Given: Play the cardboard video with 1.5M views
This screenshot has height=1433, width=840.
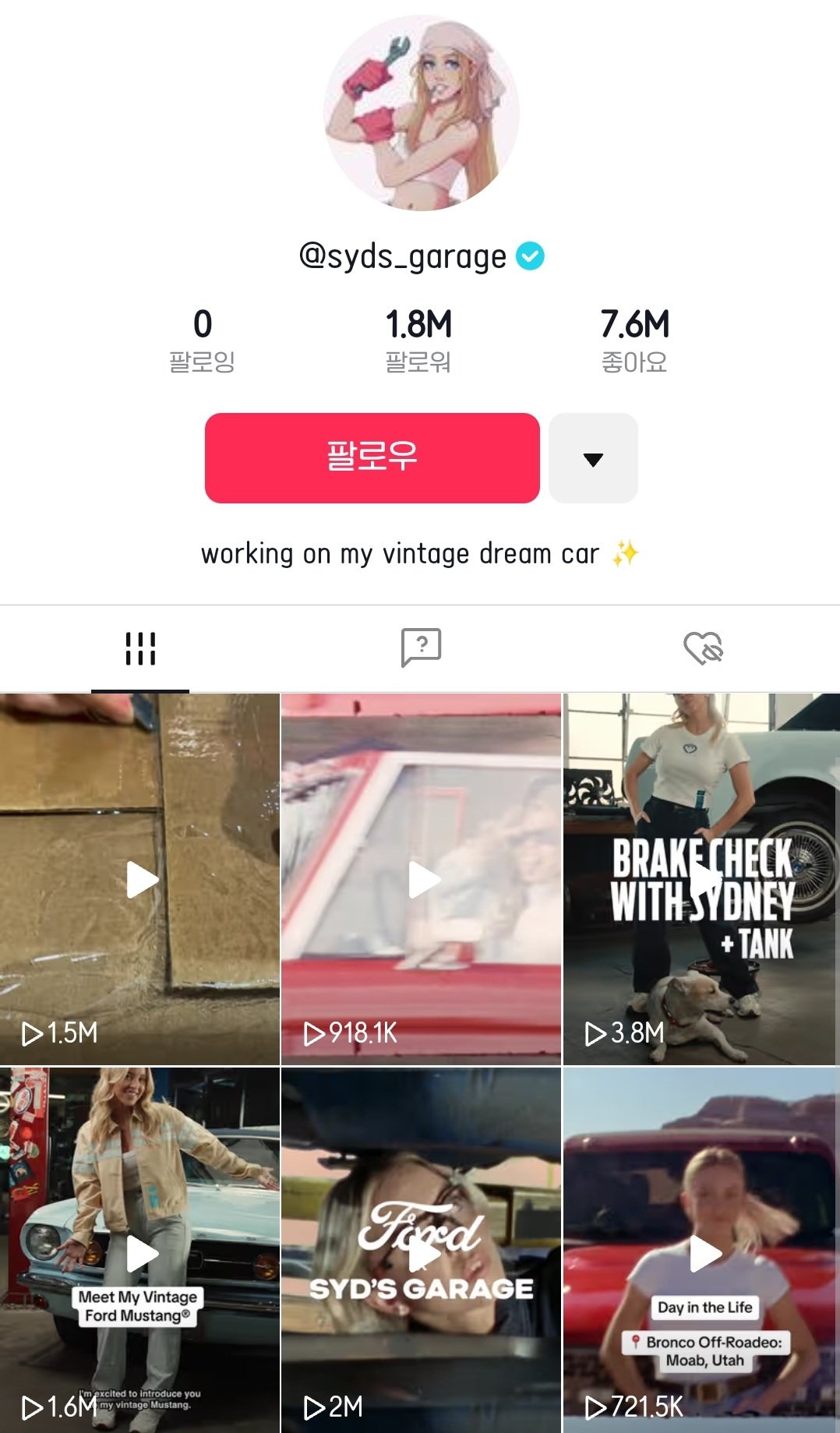Looking at the screenshot, I should 140,879.
